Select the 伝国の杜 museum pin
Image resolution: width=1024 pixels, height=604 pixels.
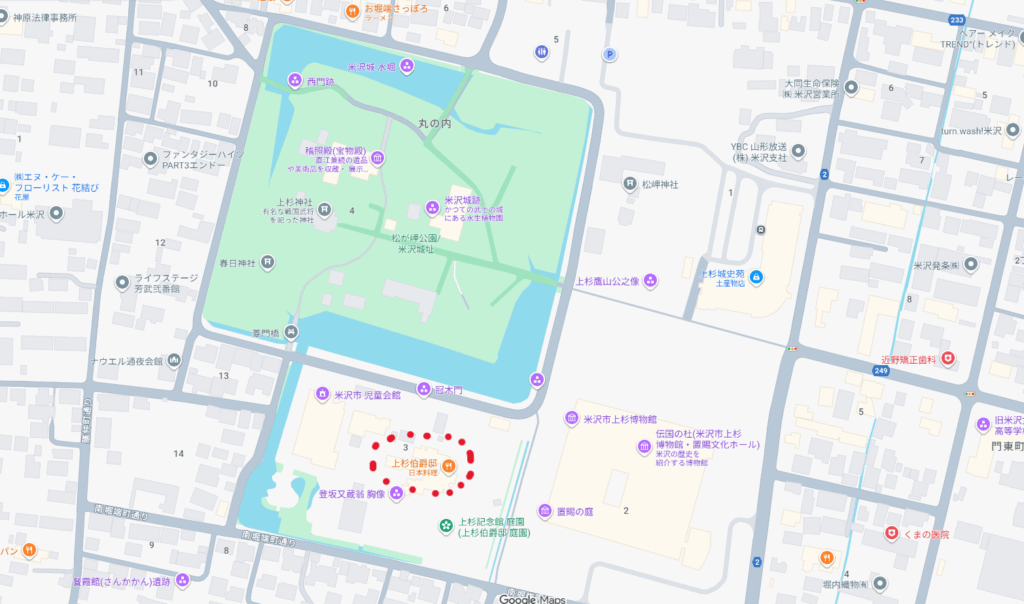point(645,446)
